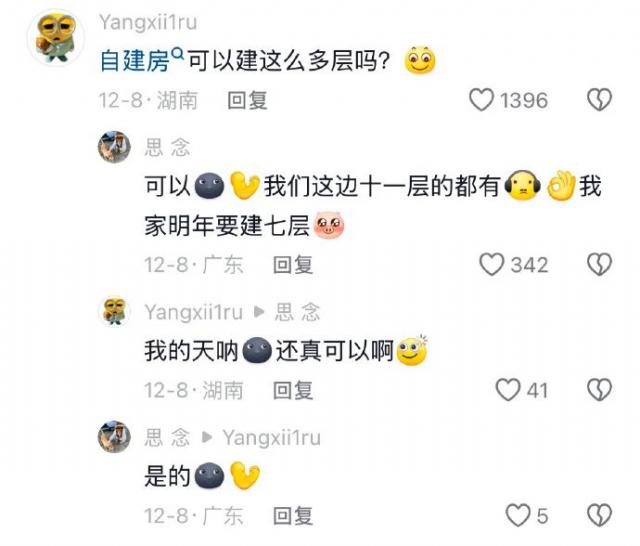Dislike the comment asking 可以建这么多层吗

[x=598, y=100]
